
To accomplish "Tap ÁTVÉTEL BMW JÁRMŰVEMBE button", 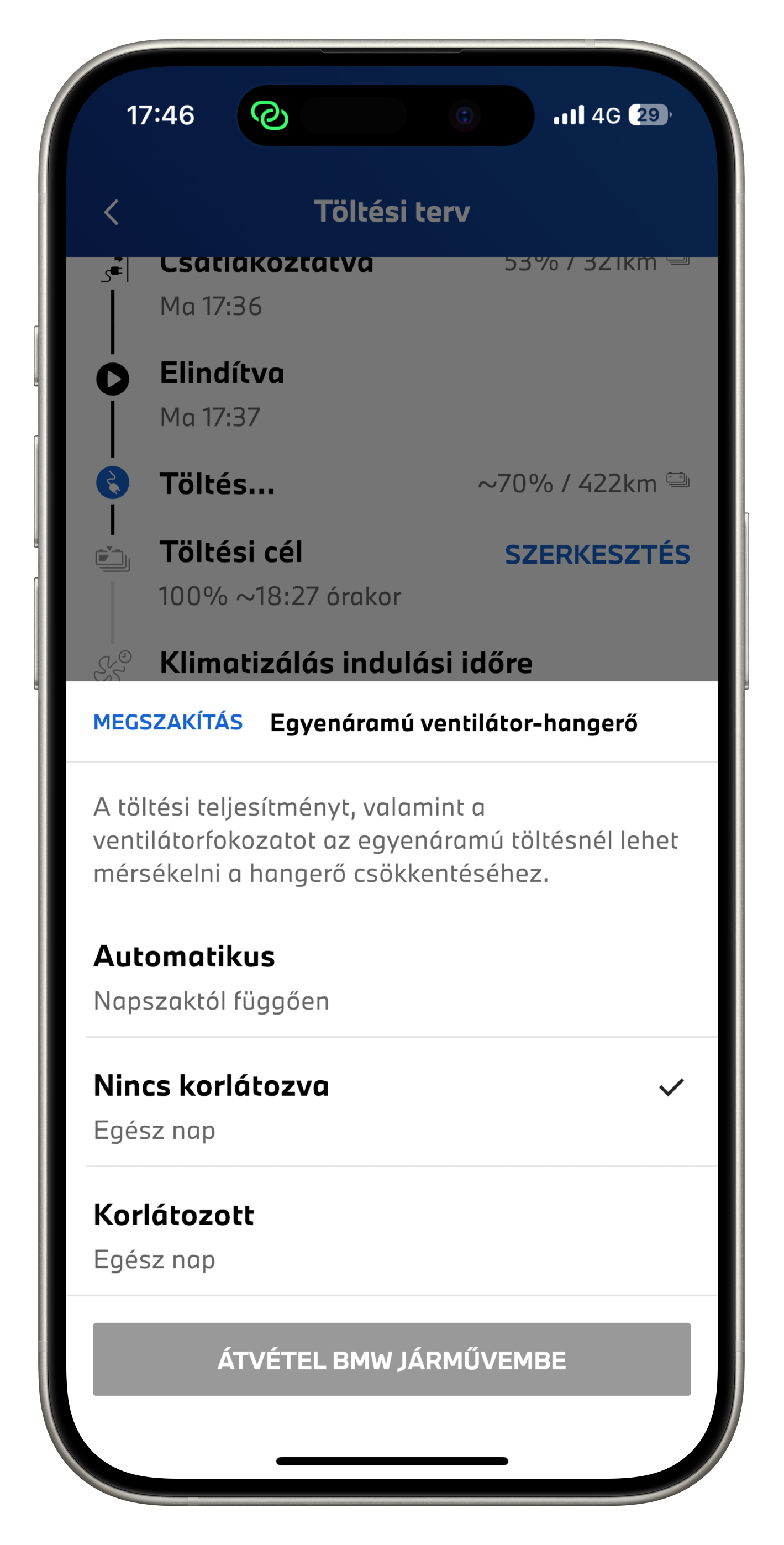I will [x=392, y=1360].
